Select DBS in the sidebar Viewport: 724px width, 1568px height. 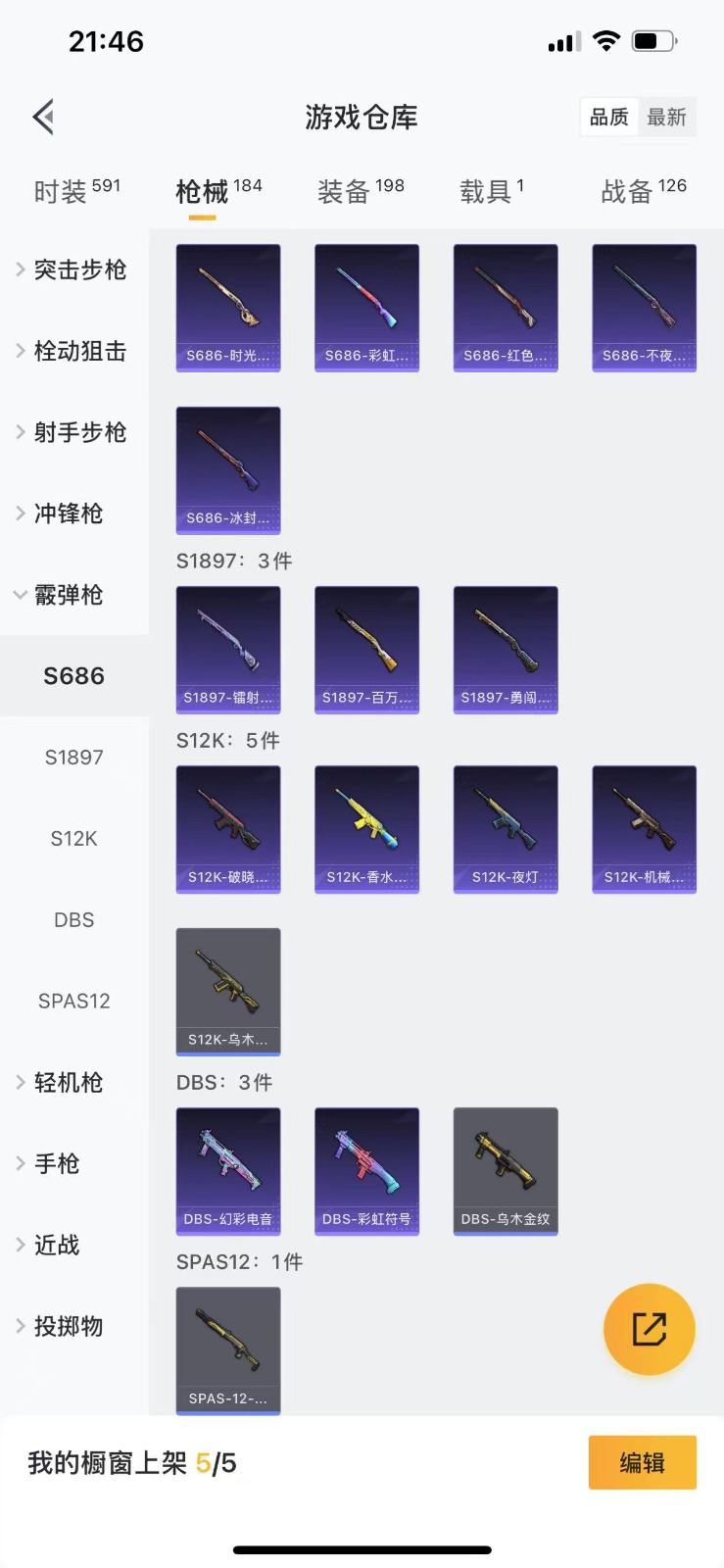click(x=73, y=920)
